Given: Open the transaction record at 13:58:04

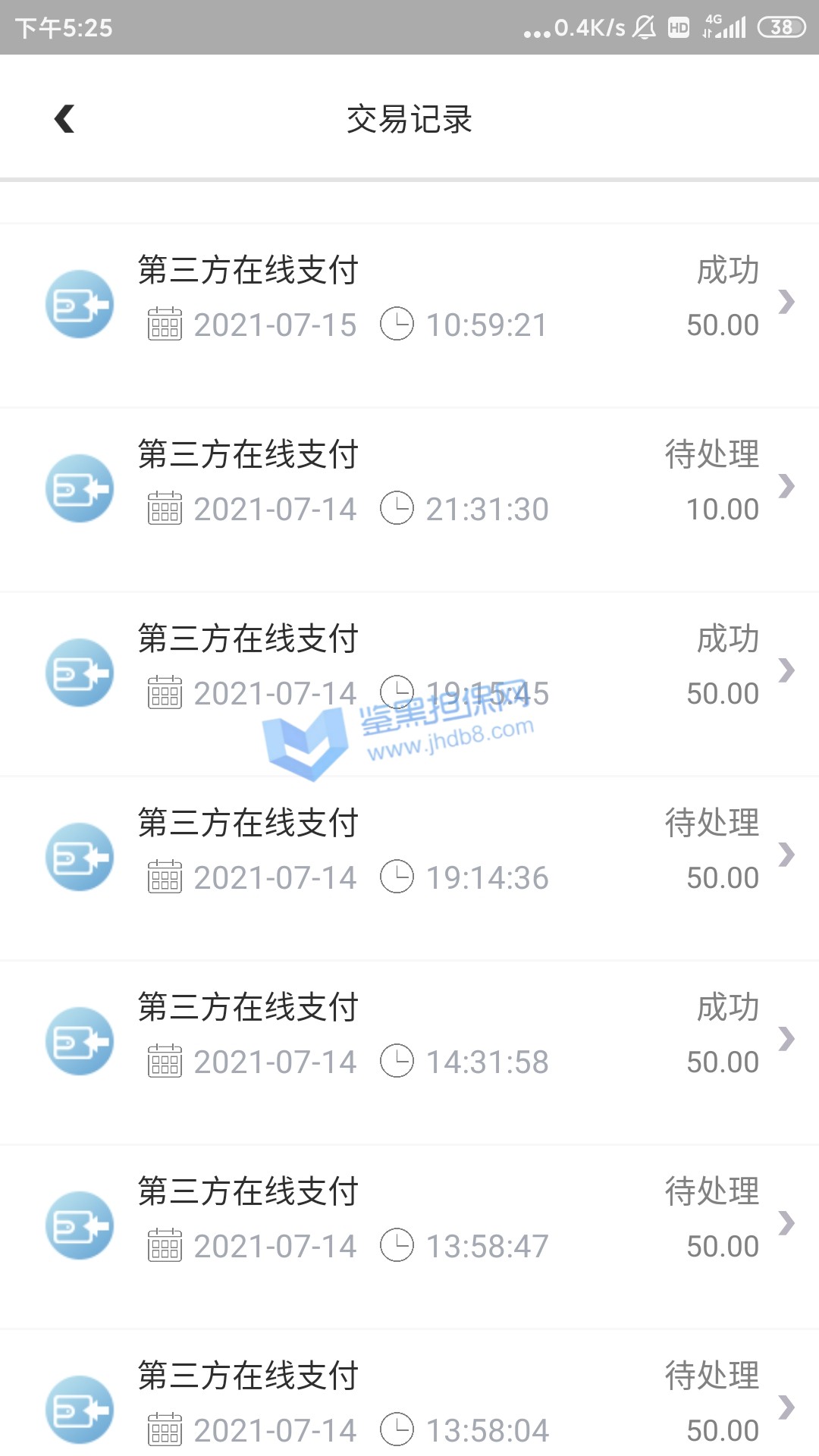Looking at the screenshot, I should pyautogui.click(x=409, y=1404).
